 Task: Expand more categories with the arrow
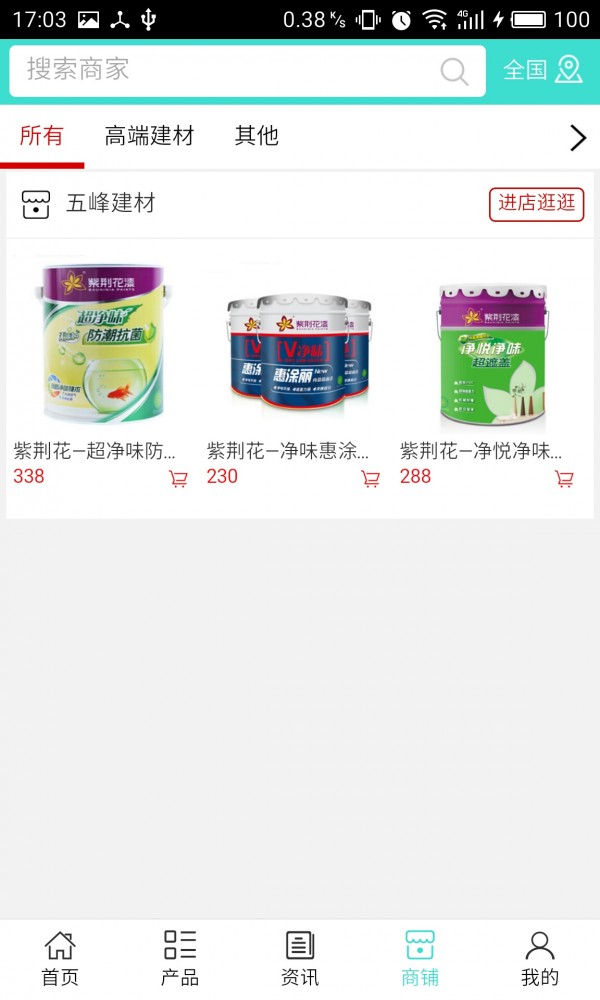577,138
